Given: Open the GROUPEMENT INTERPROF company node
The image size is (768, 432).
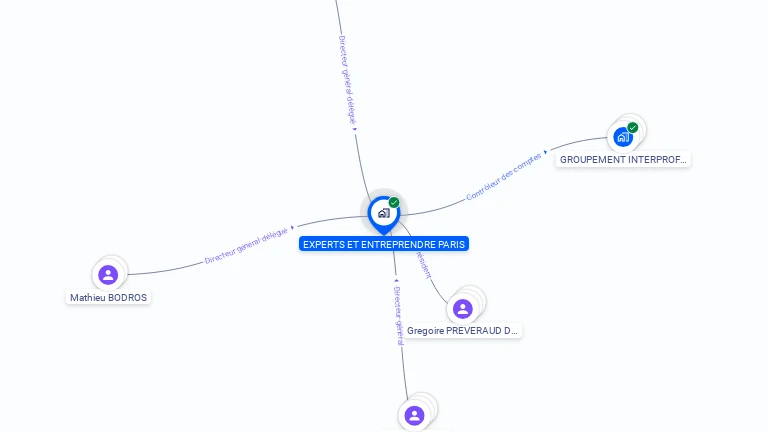Looking at the screenshot, I should pyautogui.click(x=624, y=136).
